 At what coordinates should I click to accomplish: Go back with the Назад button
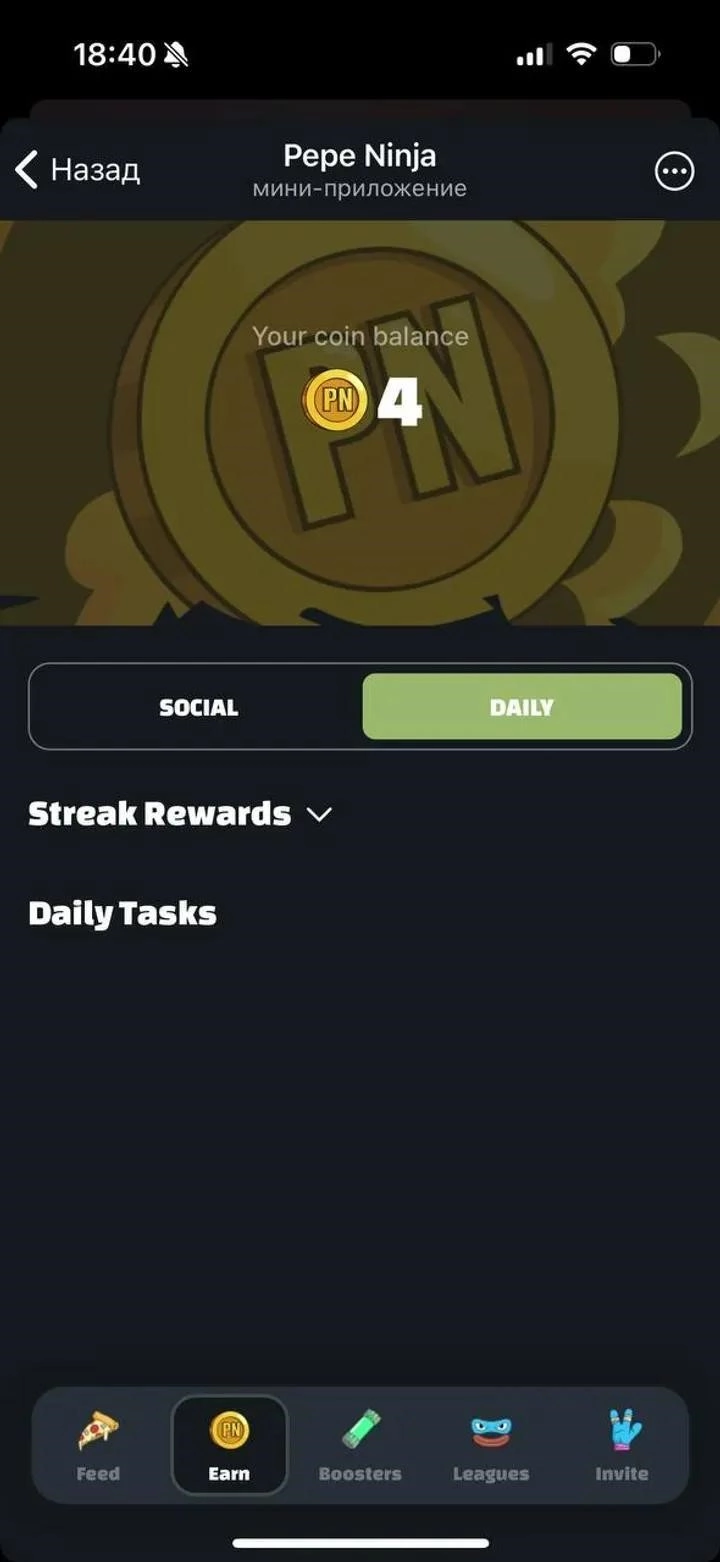[x=78, y=171]
